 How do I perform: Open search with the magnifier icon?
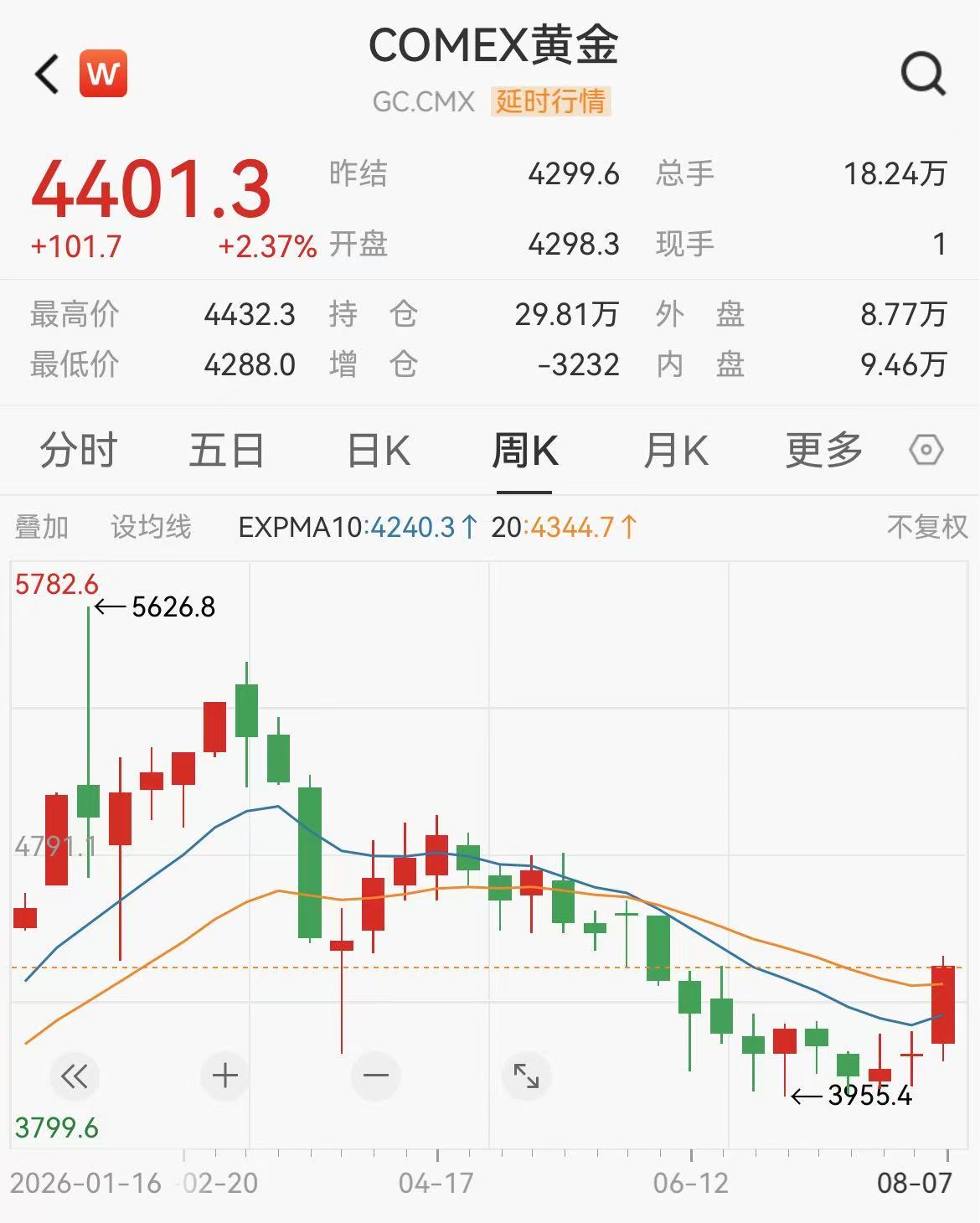click(923, 75)
